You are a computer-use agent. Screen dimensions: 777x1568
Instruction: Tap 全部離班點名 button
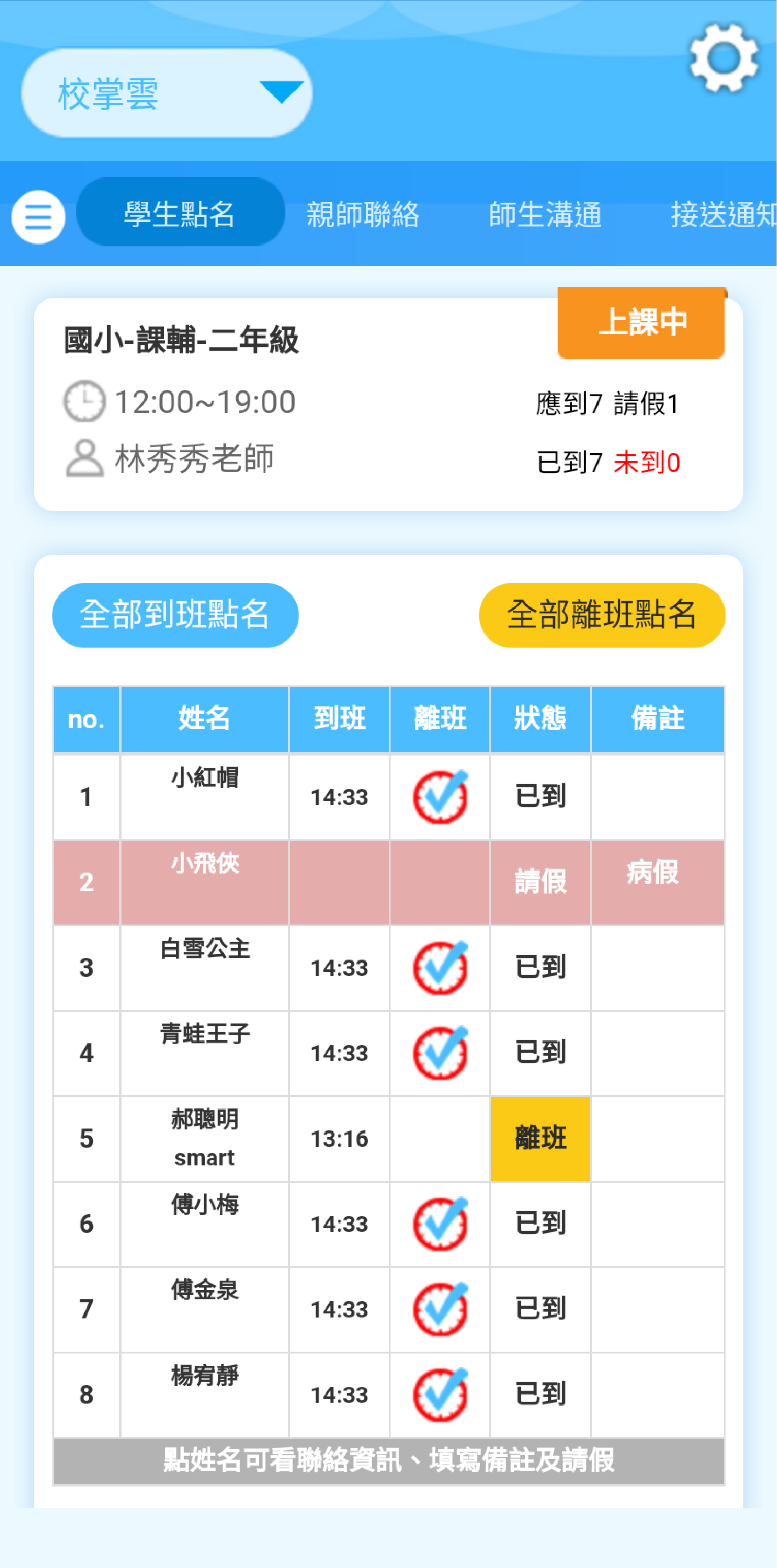pyautogui.click(x=601, y=614)
